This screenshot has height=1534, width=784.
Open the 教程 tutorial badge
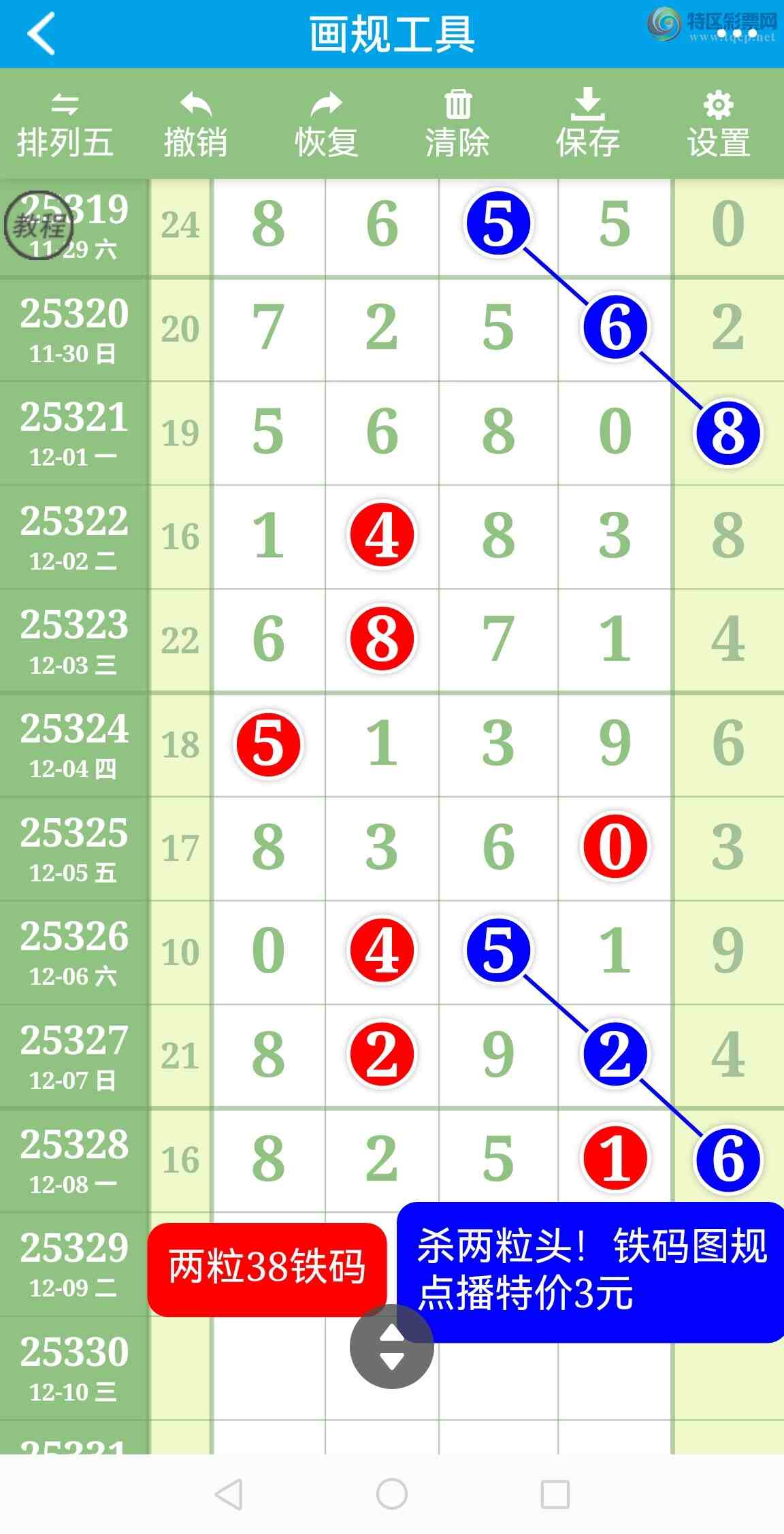click(x=38, y=225)
